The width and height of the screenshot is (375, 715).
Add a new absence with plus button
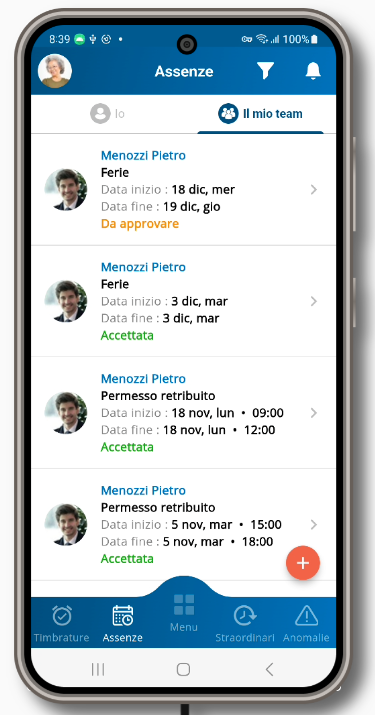click(303, 563)
